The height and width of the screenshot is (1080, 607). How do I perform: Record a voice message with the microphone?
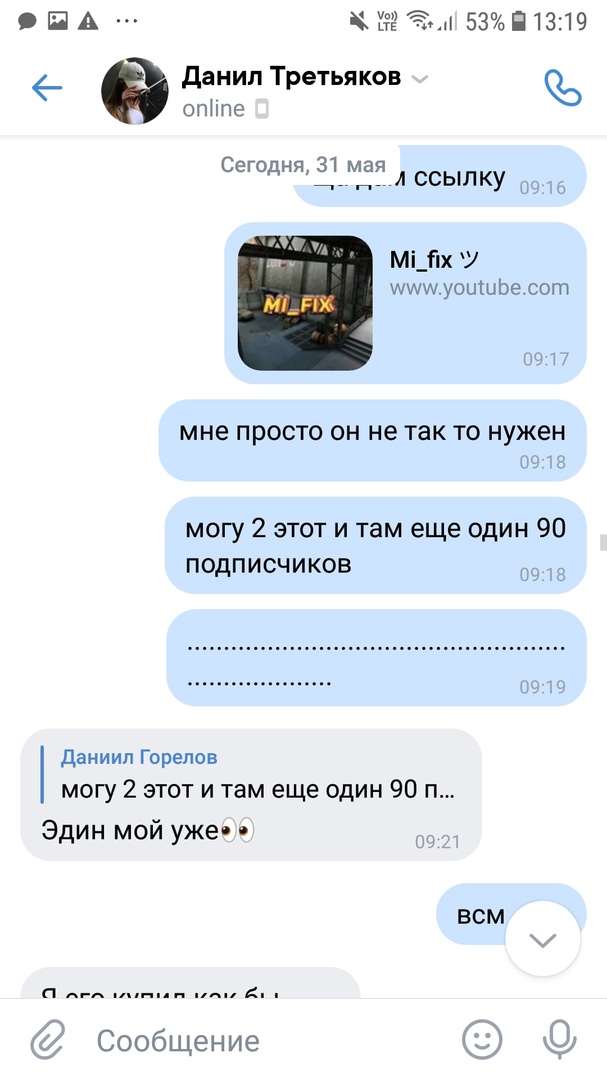point(558,1039)
